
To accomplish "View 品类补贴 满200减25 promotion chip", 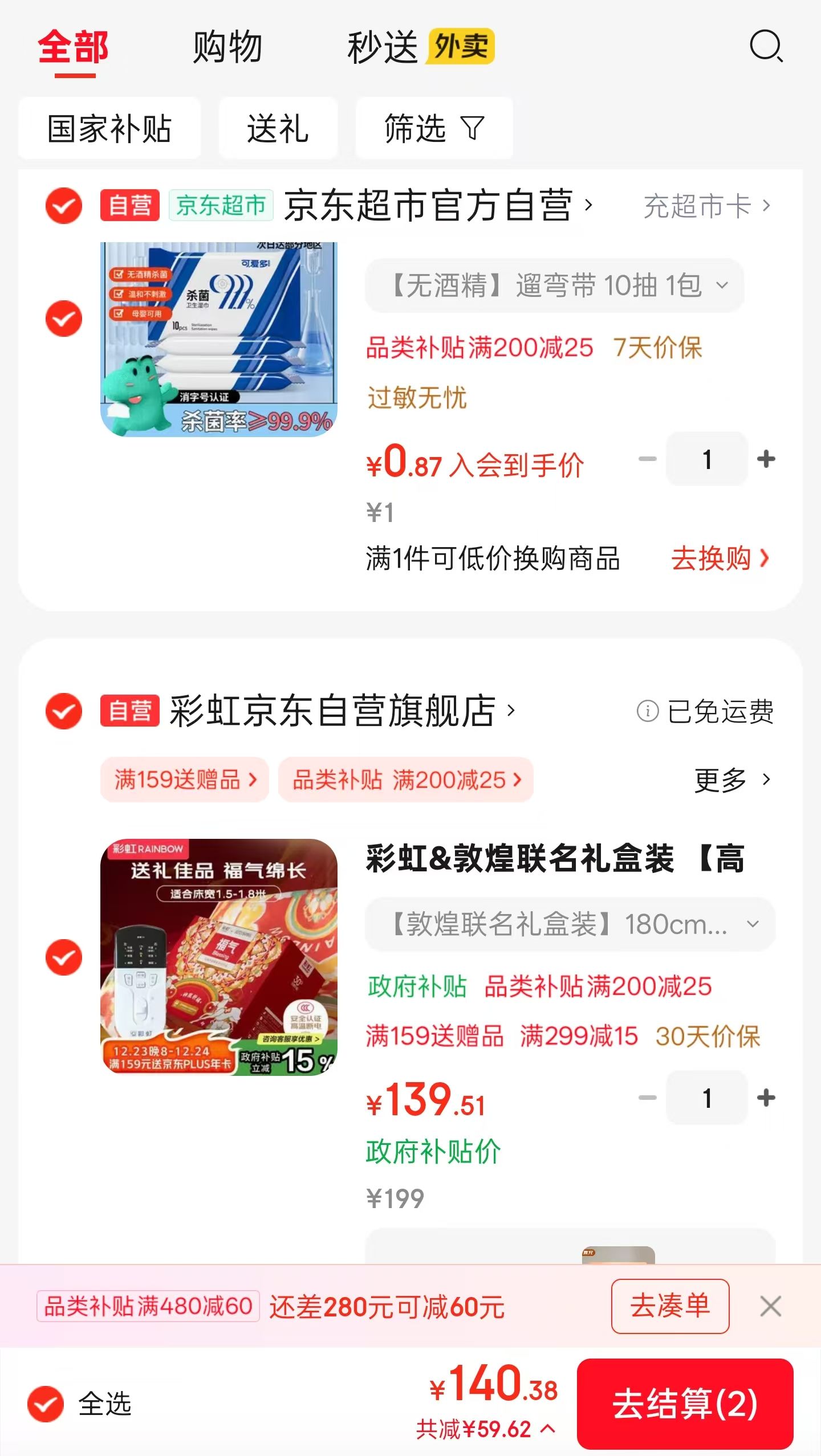I will pyautogui.click(x=406, y=780).
